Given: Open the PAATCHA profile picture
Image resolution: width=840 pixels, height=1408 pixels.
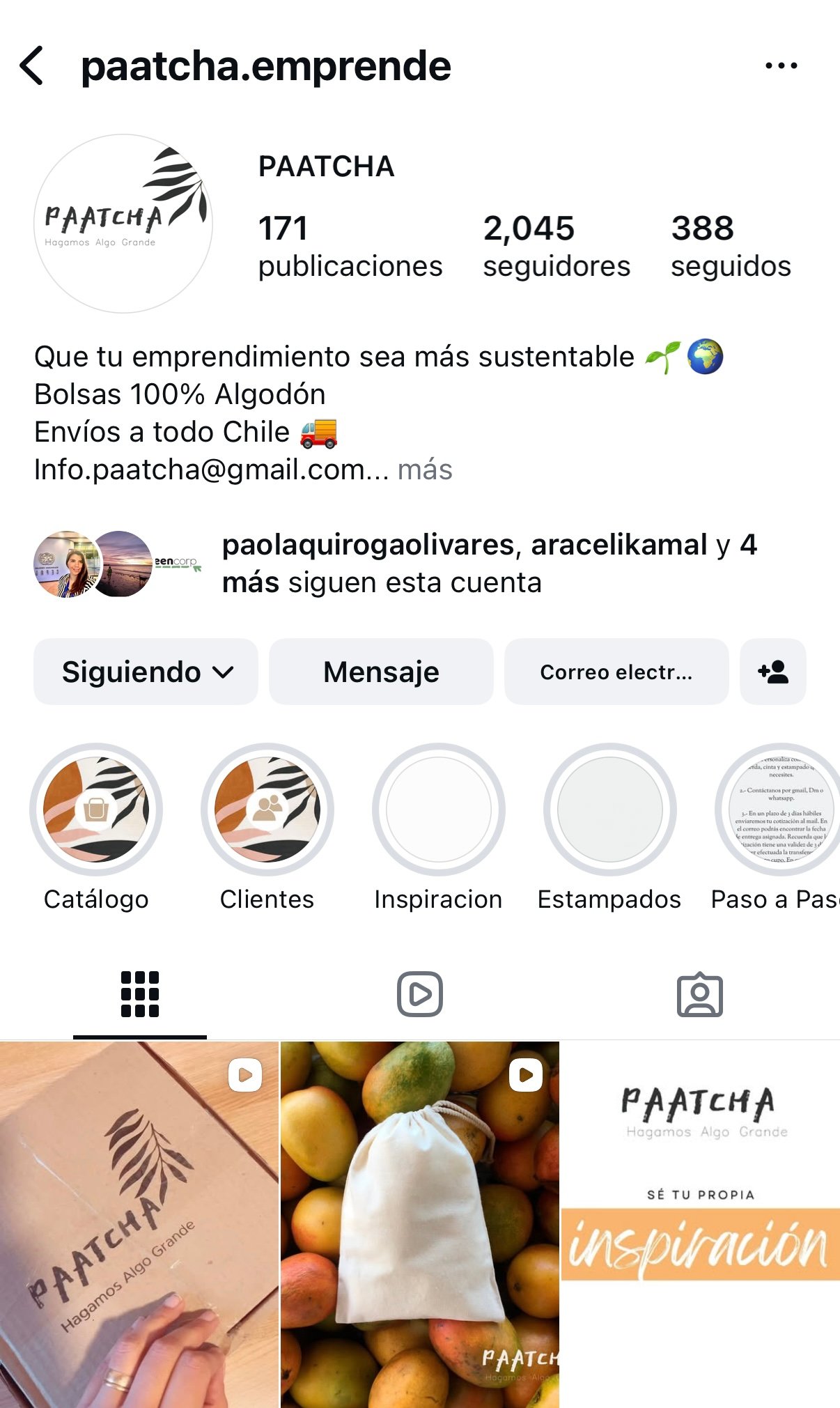Looking at the screenshot, I should (123, 224).
